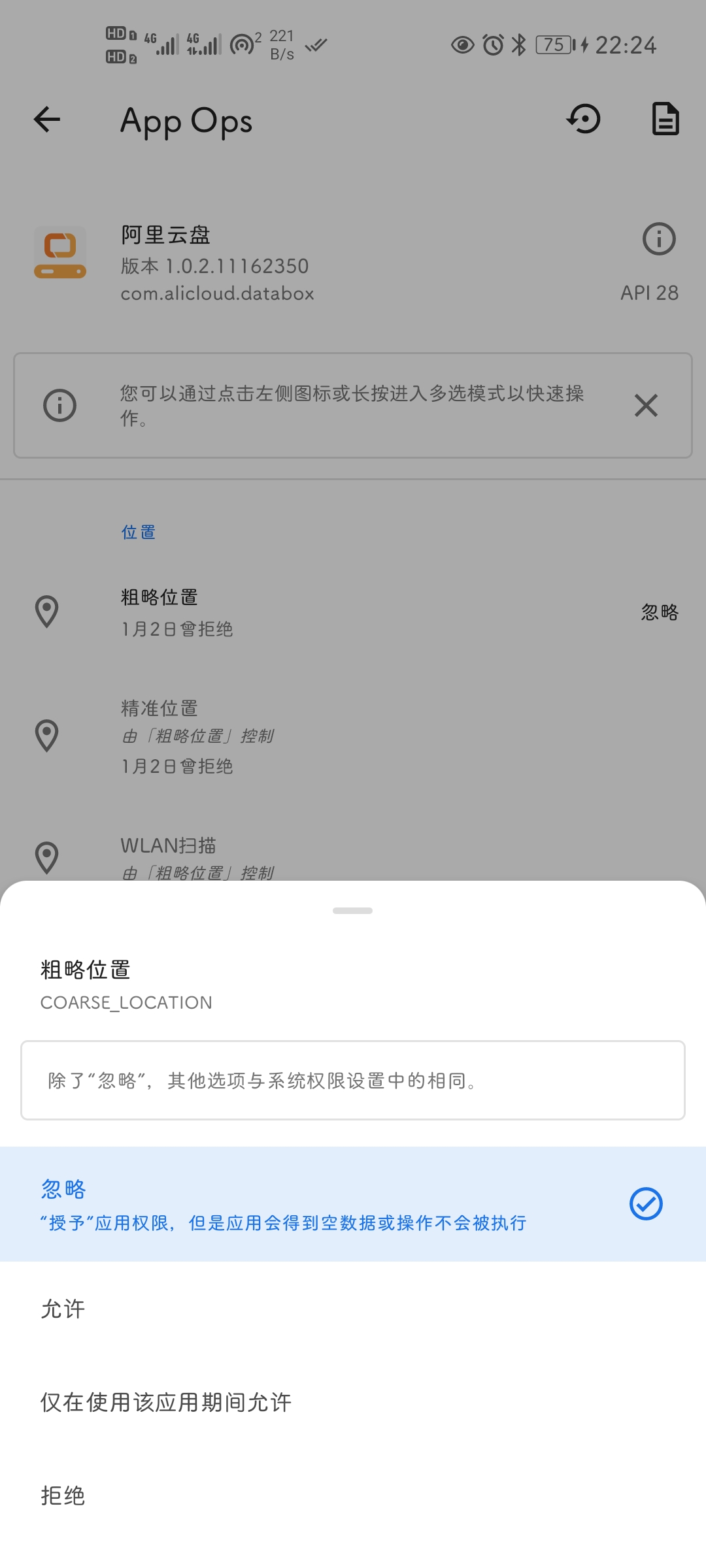
Task: Go back using the arrow
Action: pos(47,119)
